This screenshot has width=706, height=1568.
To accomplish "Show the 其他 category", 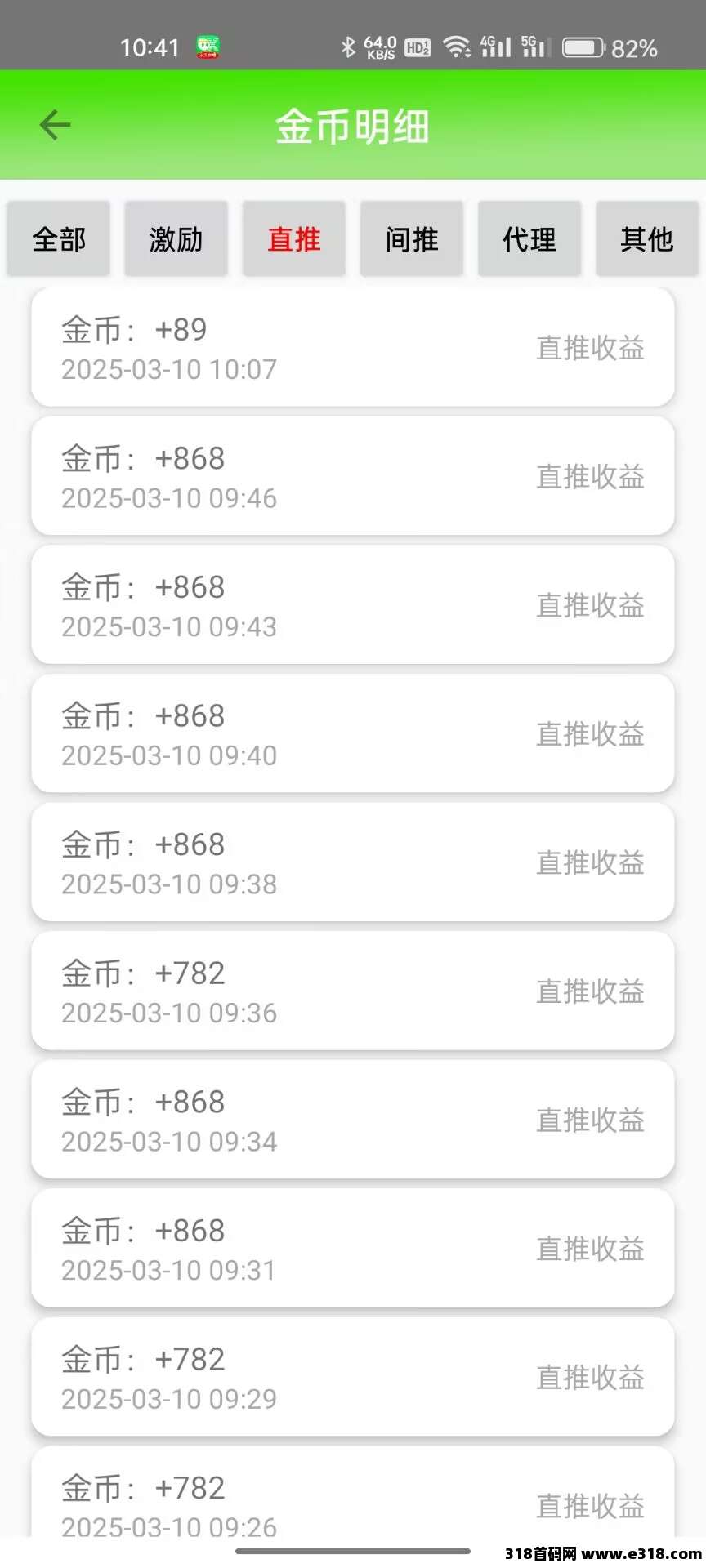I will 647,239.
